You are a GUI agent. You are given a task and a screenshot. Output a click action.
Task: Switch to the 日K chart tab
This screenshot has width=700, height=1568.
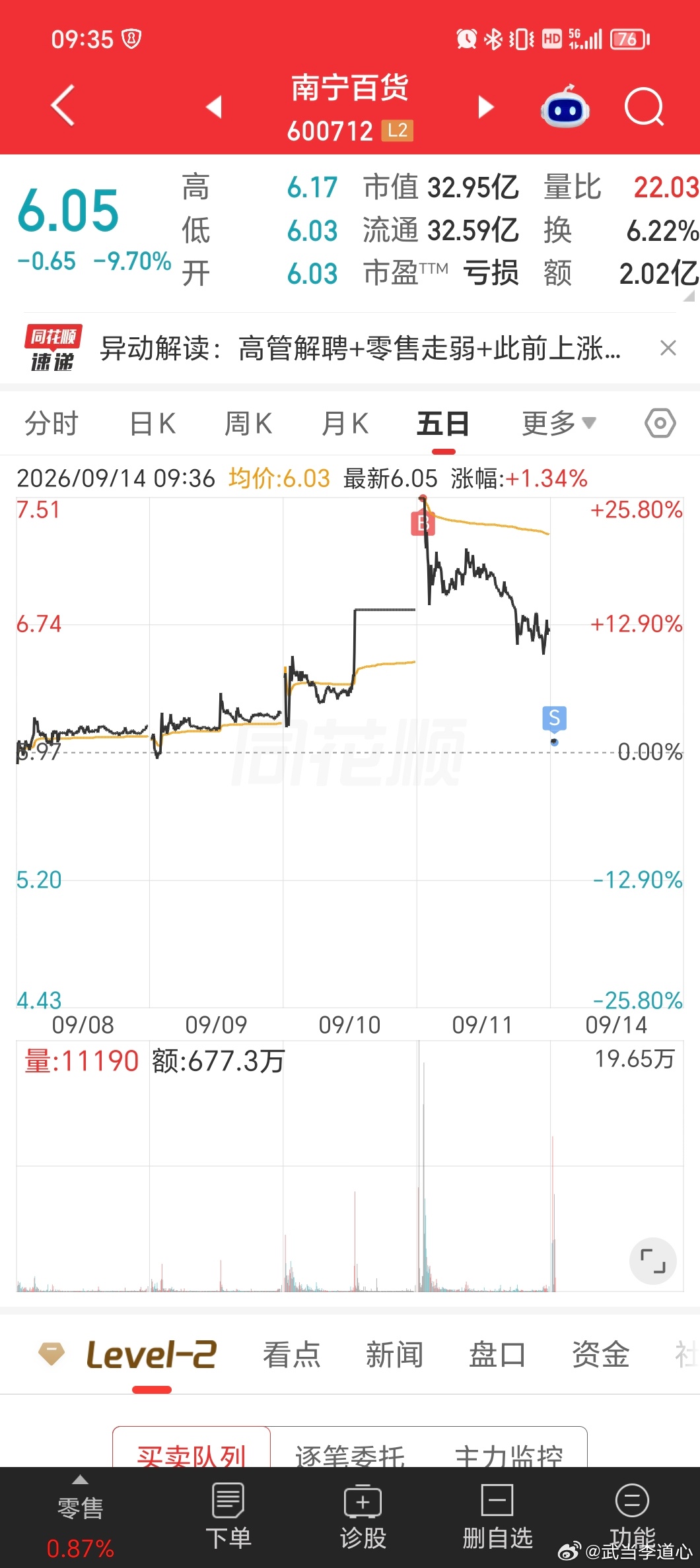tap(153, 424)
